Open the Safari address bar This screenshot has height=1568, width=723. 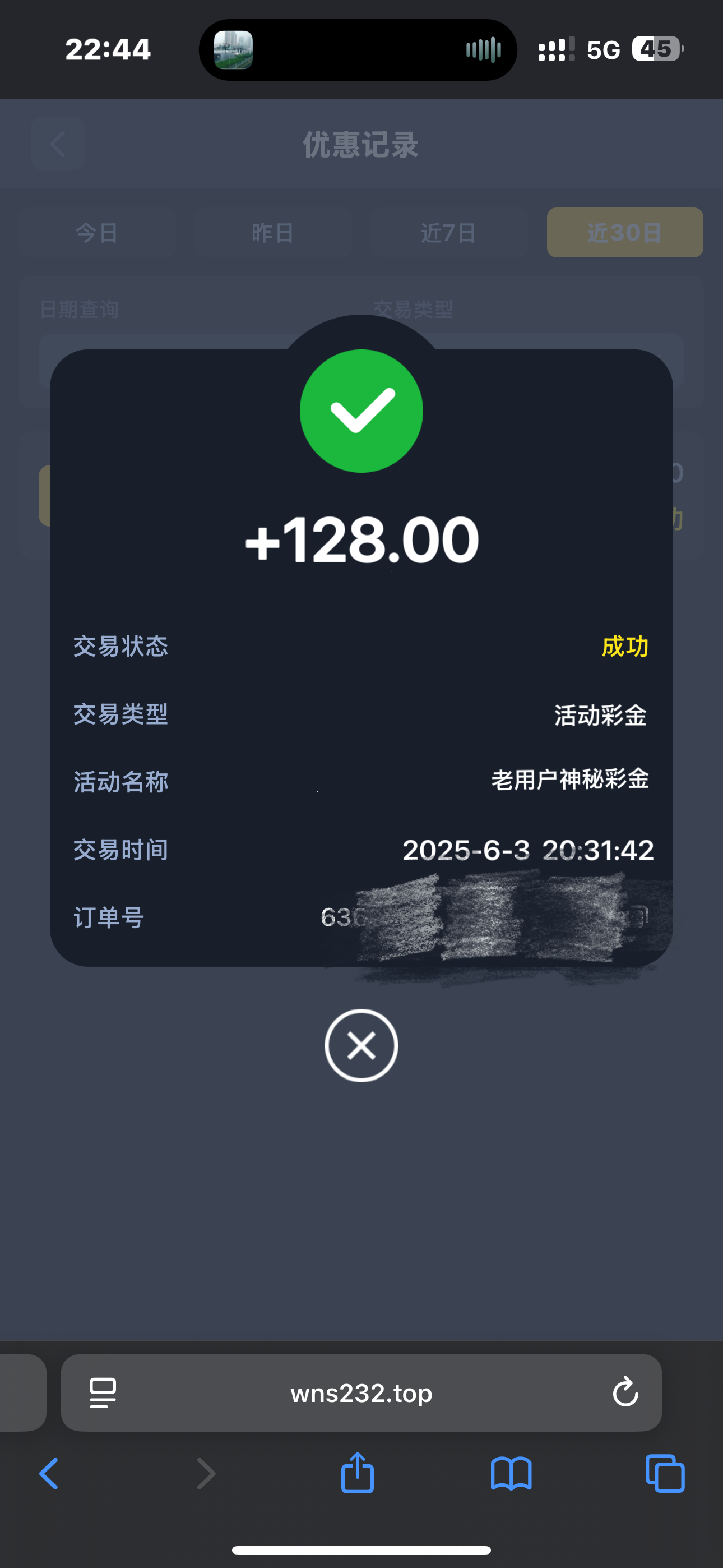coord(361,1392)
